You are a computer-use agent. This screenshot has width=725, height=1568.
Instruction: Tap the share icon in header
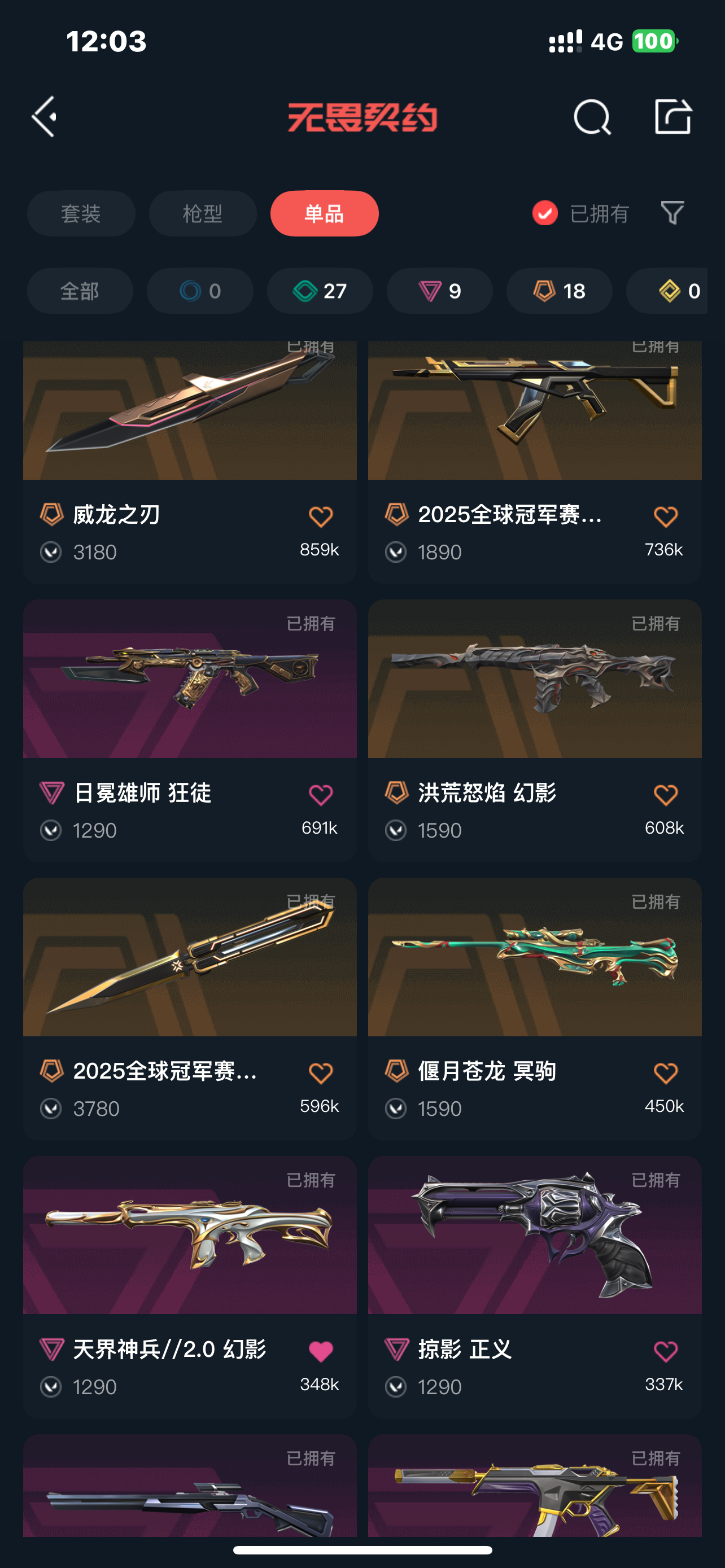click(672, 116)
